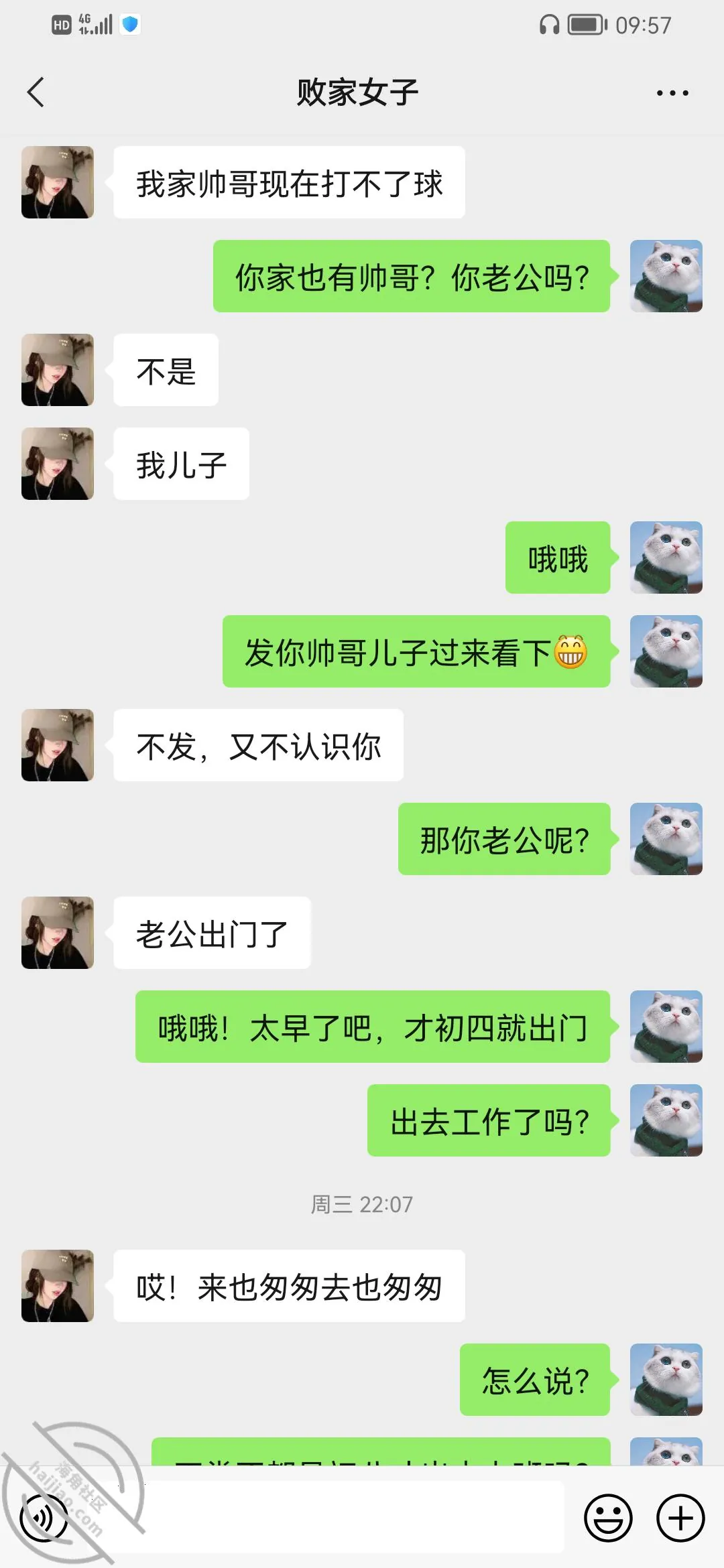Switch to voice message input
This screenshot has height=1568, width=724.
coord(44,1518)
